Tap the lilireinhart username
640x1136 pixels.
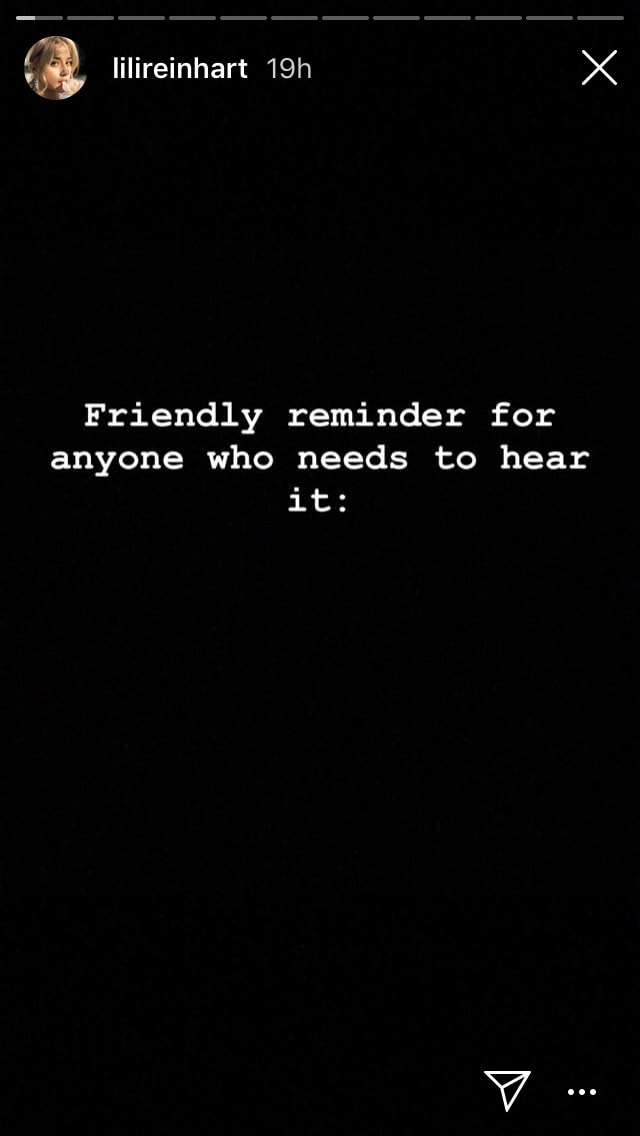[x=180, y=68]
